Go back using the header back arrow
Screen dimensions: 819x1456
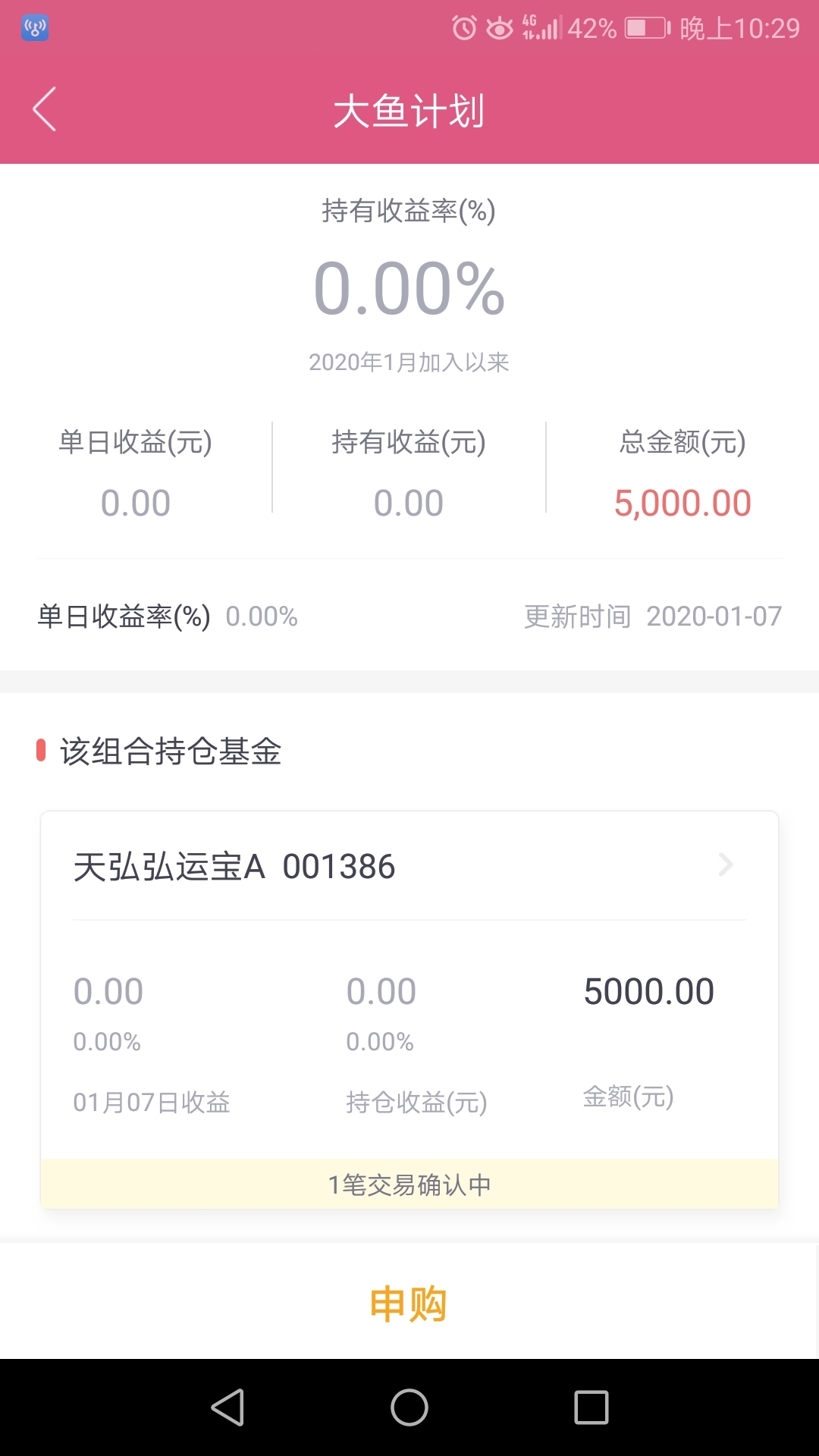pyautogui.click(x=45, y=109)
